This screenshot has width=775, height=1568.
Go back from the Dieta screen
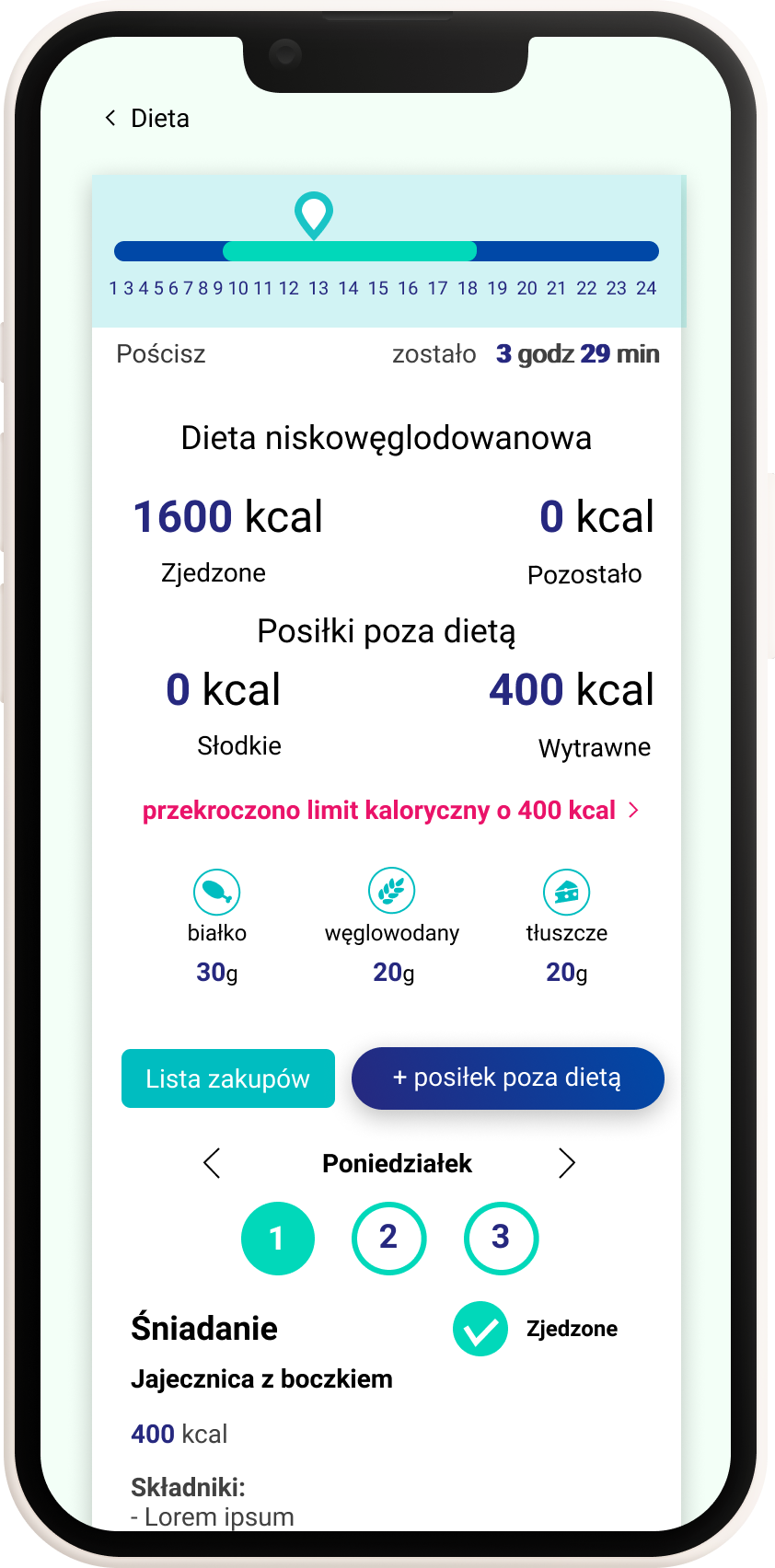(111, 118)
